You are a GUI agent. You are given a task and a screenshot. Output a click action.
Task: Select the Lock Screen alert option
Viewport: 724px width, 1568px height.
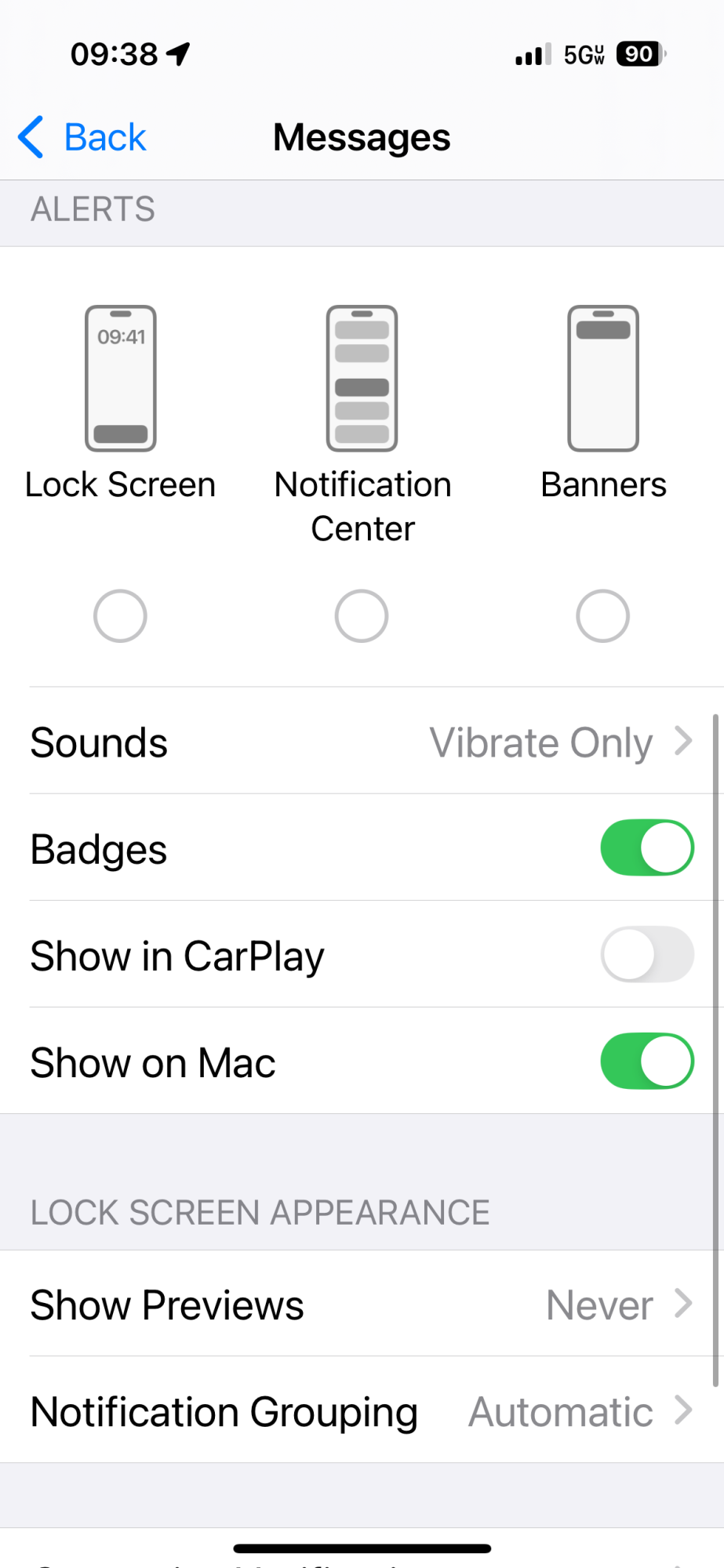[120, 615]
